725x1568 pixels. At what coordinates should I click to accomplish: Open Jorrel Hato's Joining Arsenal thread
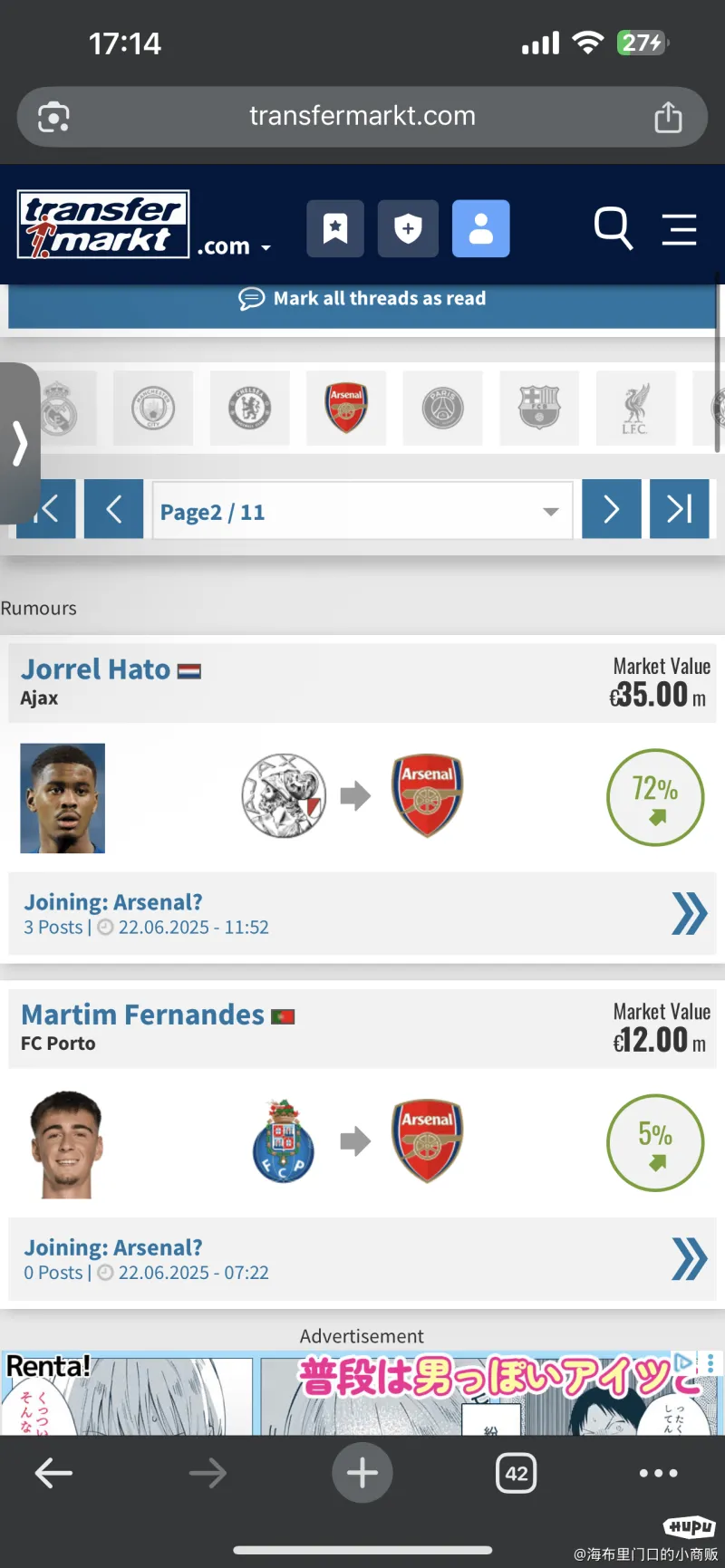pos(113,902)
